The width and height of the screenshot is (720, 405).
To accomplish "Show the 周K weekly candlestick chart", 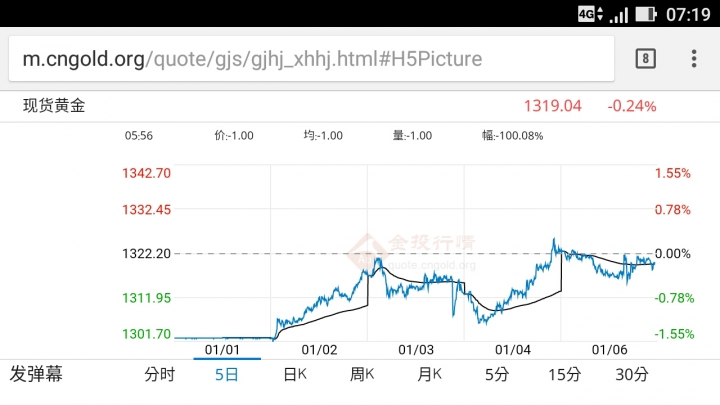I will 362,375.
